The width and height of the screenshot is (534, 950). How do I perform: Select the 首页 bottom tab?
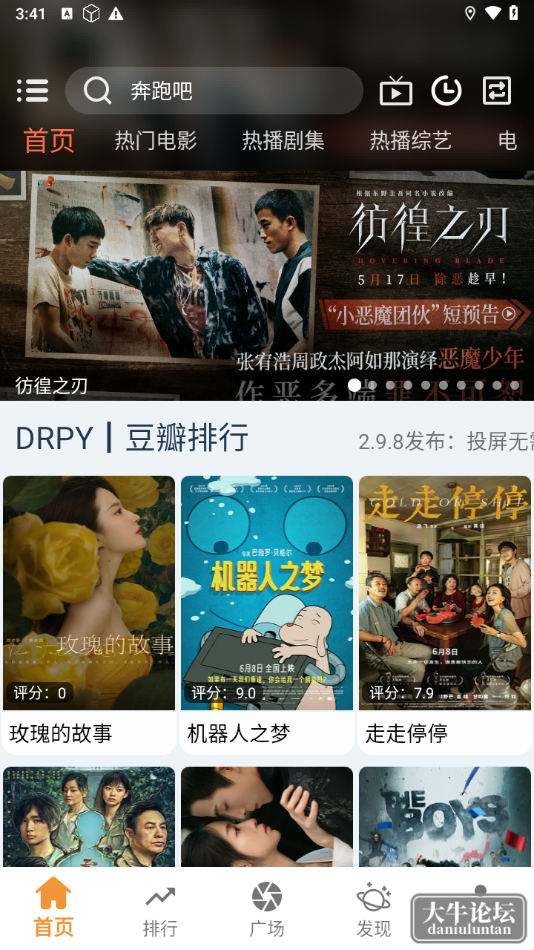[53, 909]
